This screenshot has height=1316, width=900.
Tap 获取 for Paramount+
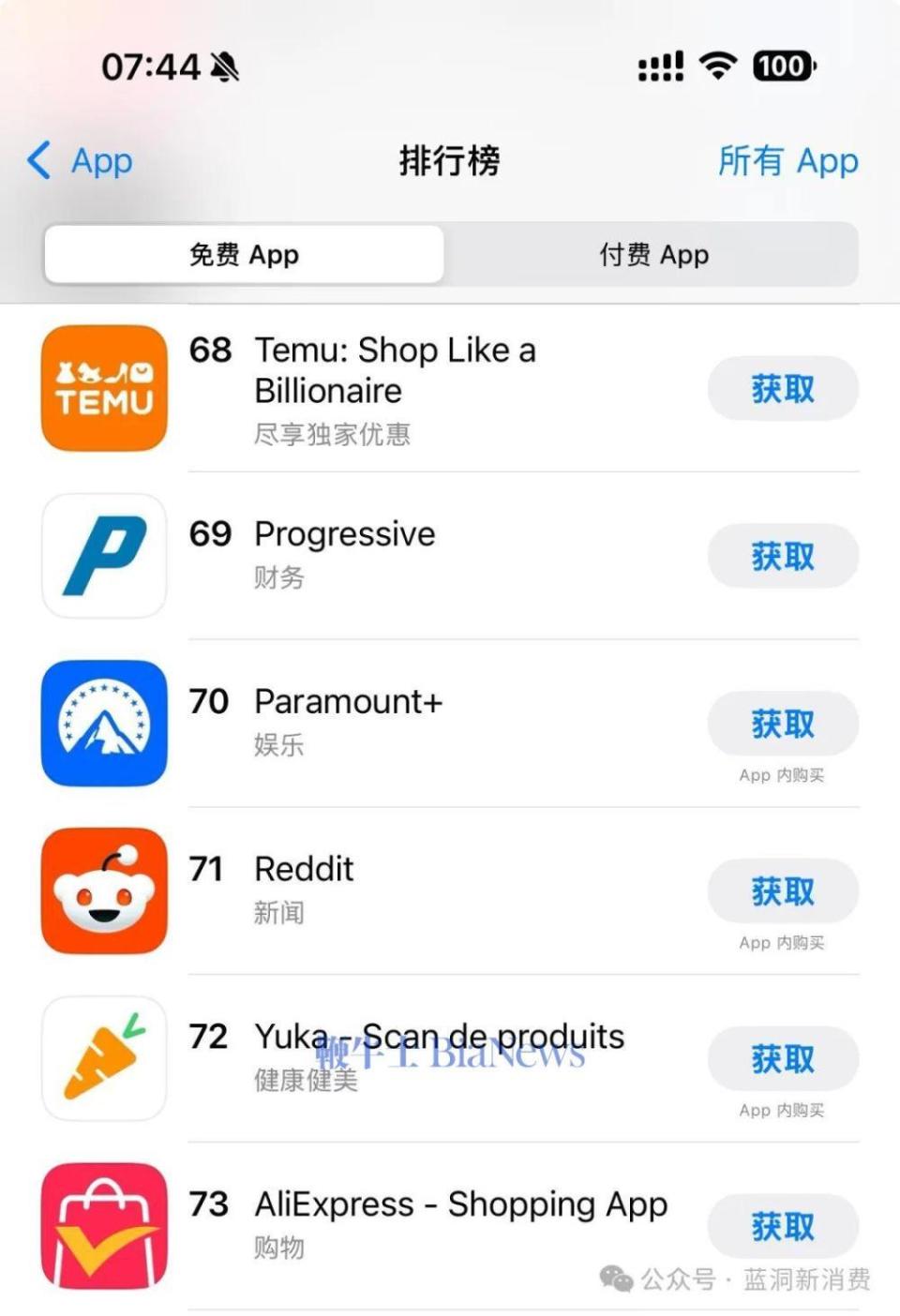pyautogui.click(x=783, y=723)
